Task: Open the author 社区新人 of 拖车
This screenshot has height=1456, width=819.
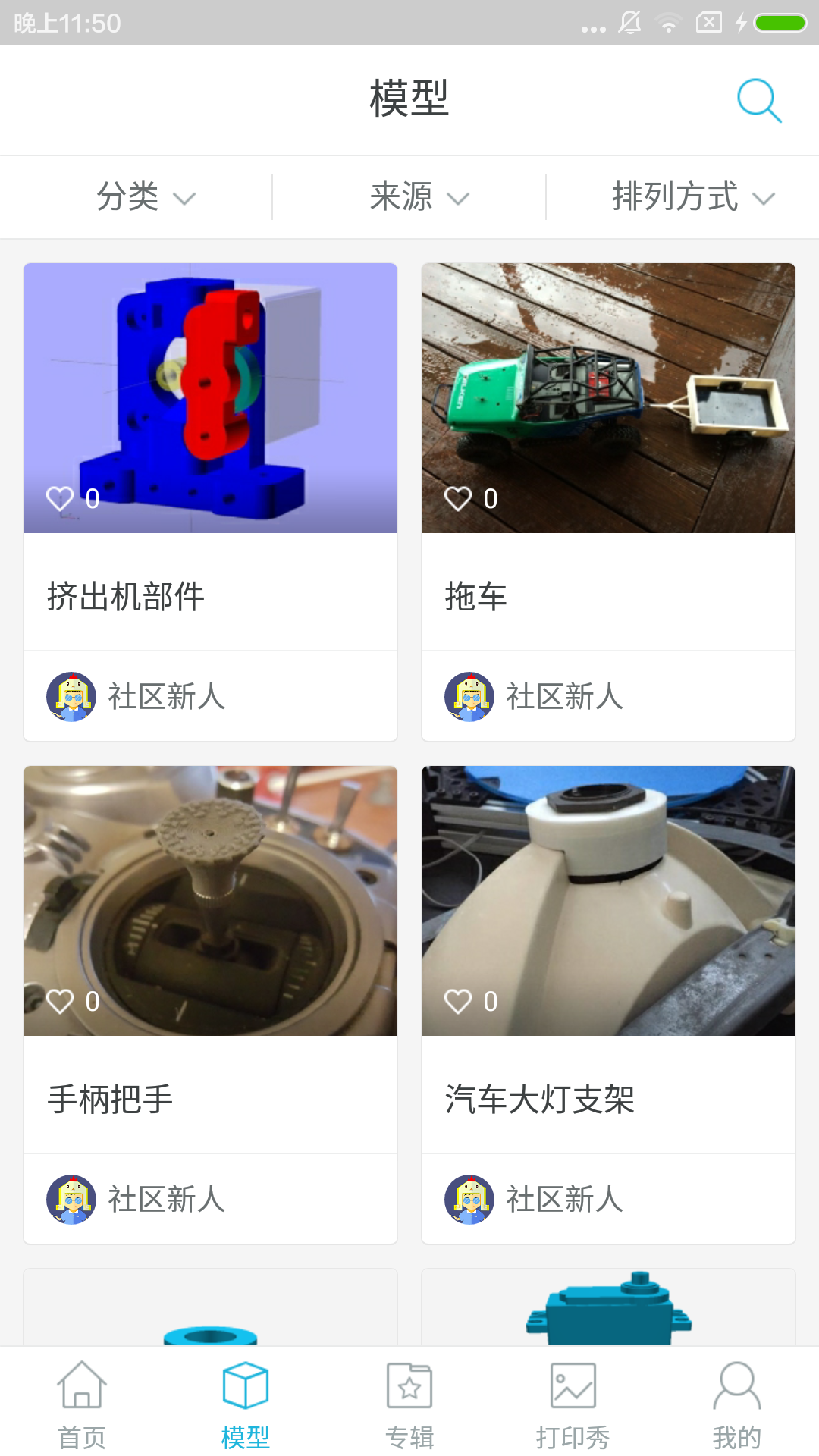Action: click(x=535, y=696)
